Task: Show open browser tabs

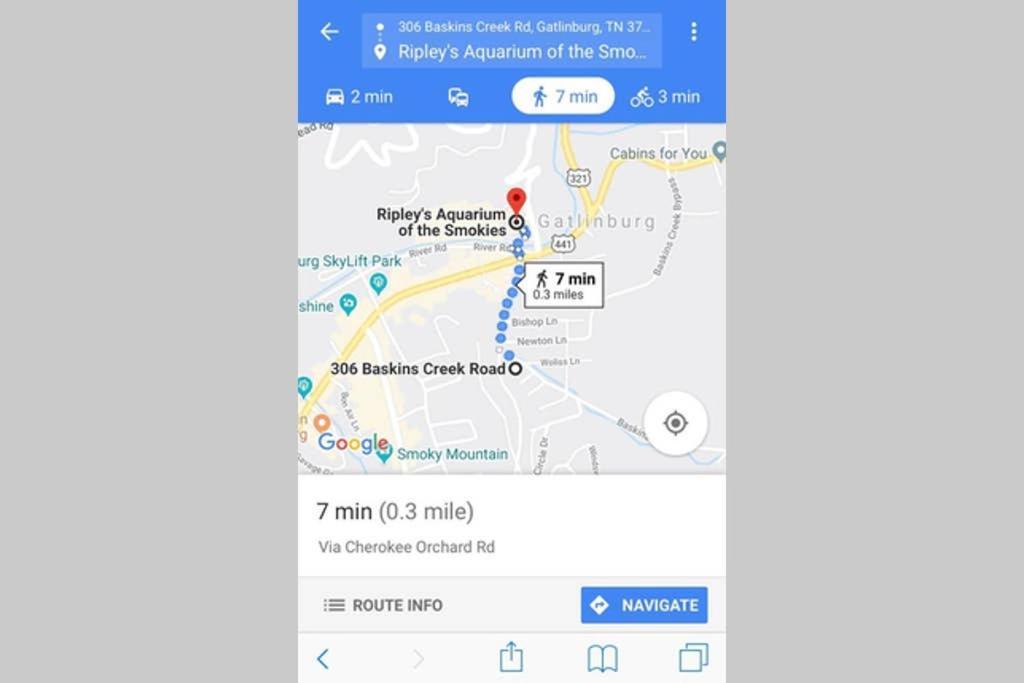Action: [693, 657]
